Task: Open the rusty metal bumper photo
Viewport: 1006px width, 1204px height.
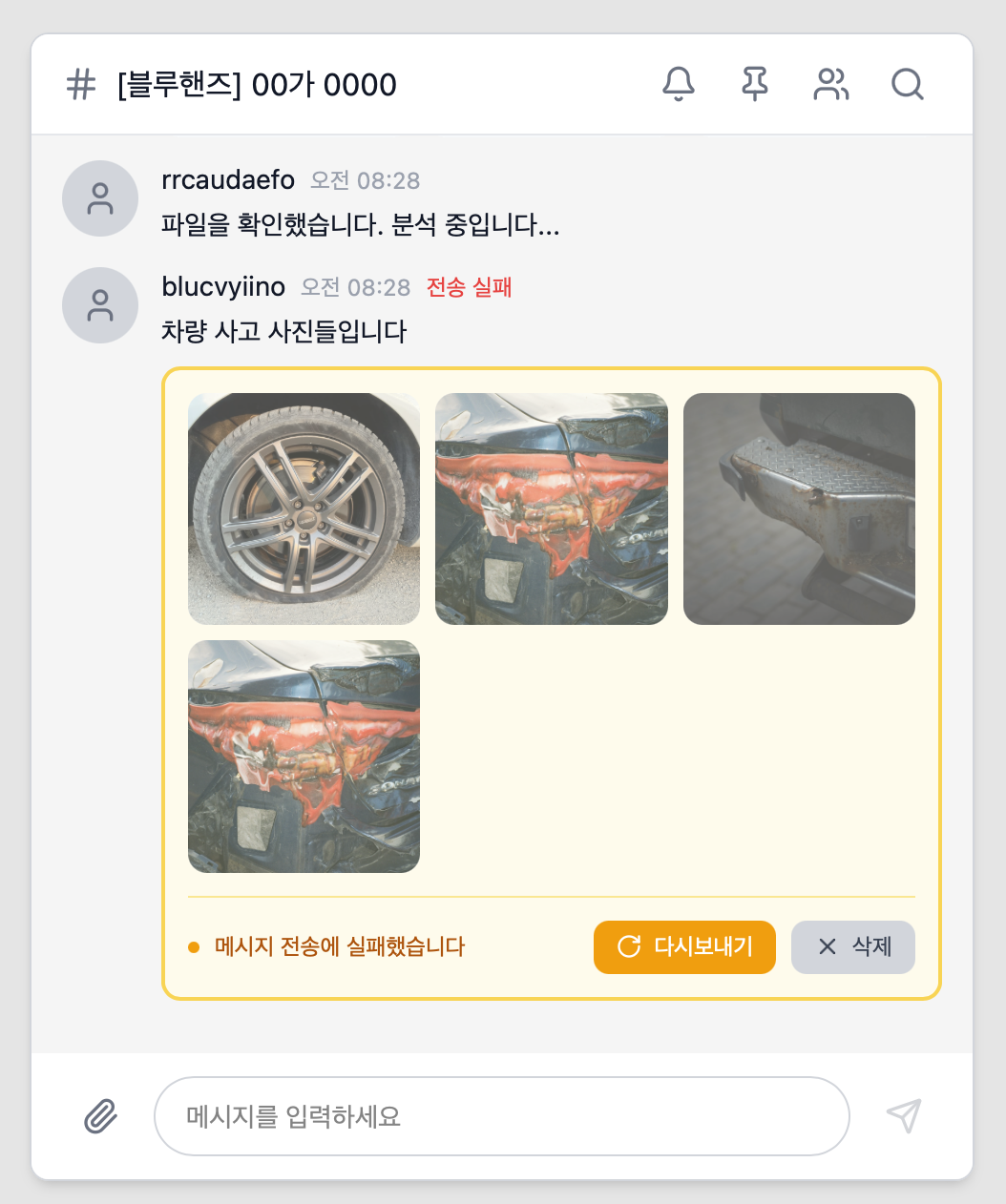Action: pos(799,509)
